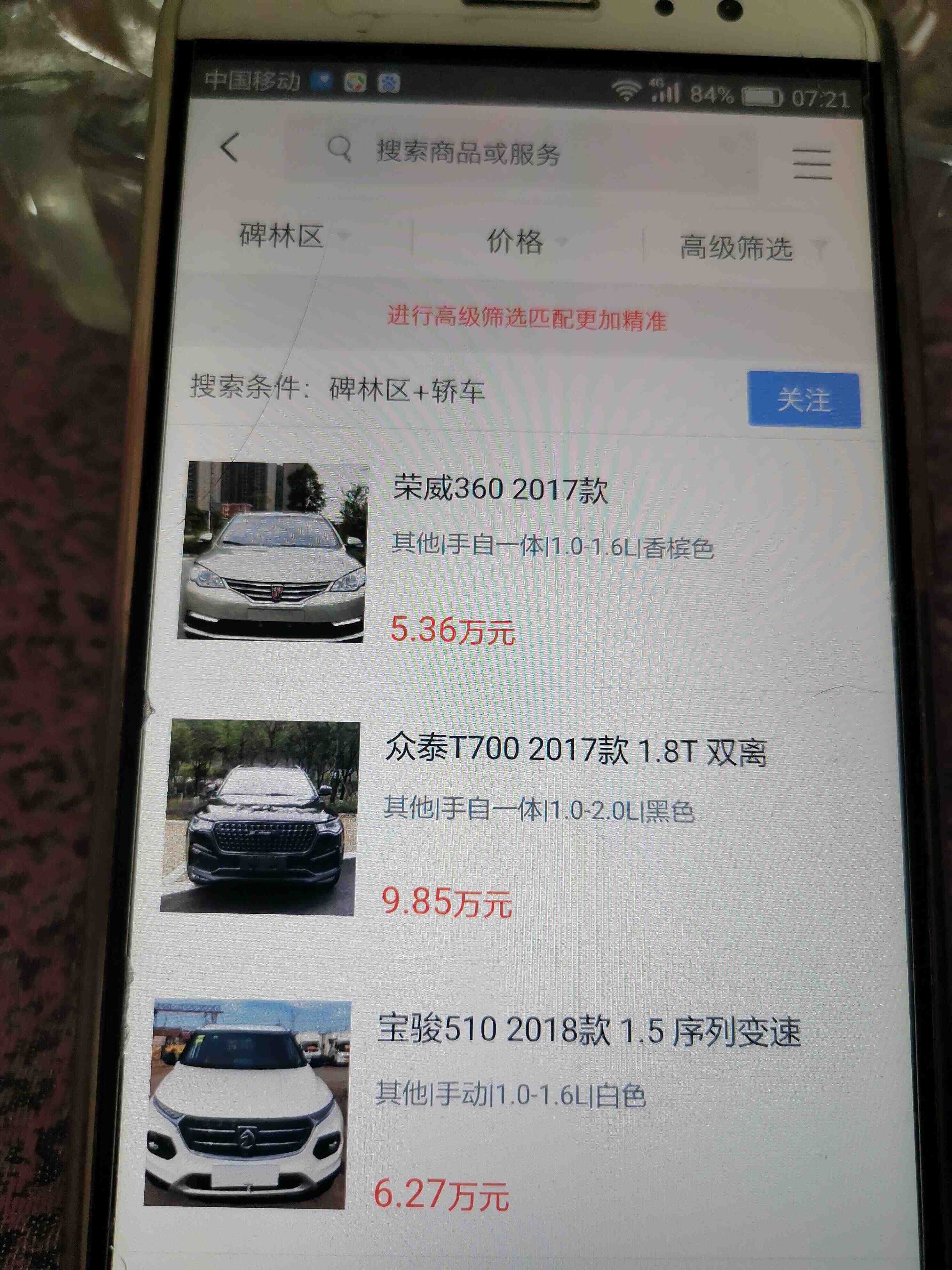This screenshot has width=952, height=1270.
Task: Tap the blue 关注 follow button
Action: coord(804,400)
